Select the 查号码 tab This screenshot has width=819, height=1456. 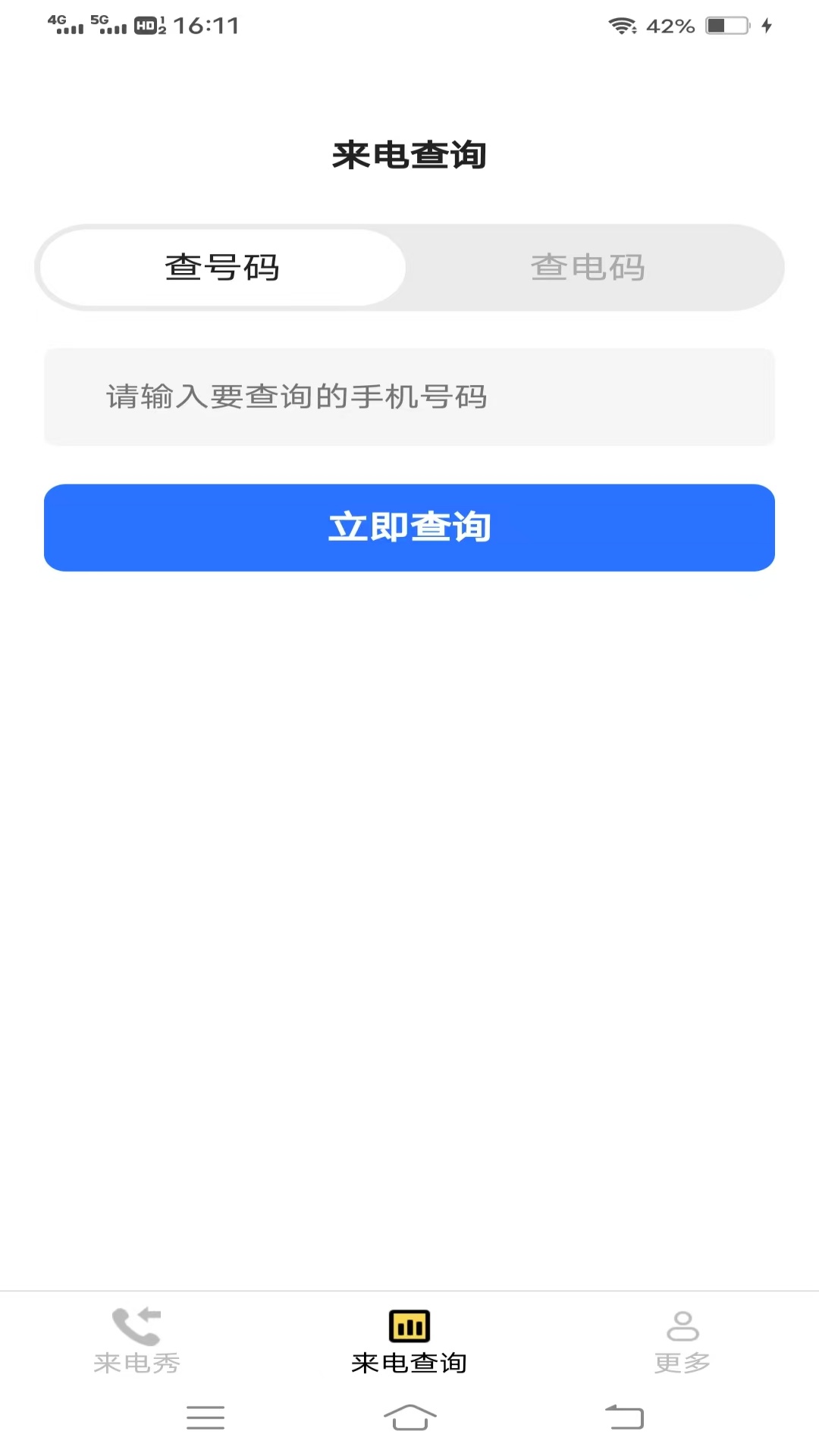pyautogui.click(x=221, y=268)
